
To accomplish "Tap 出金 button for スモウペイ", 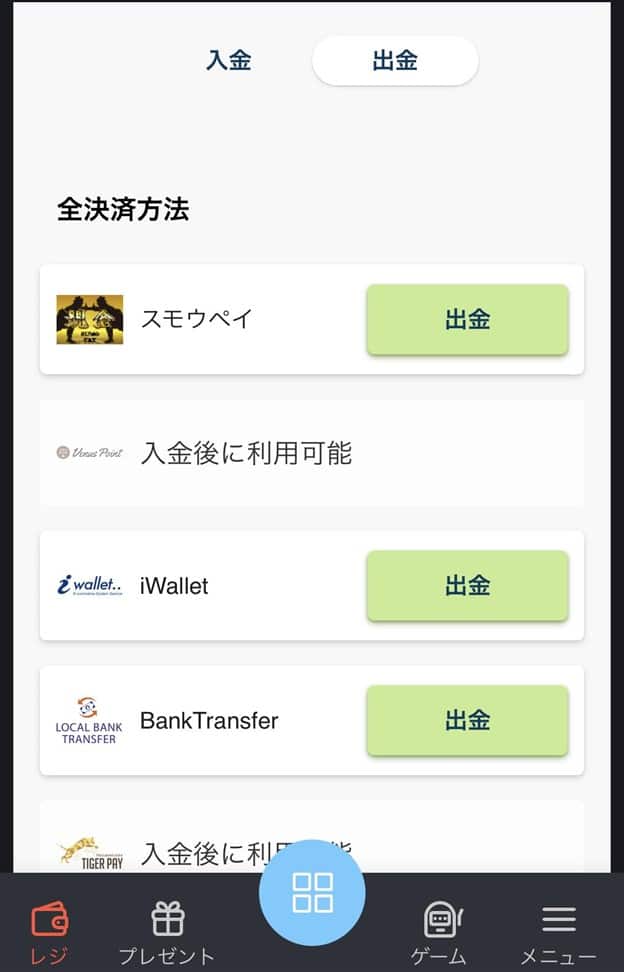I will [x=467, y=320].
